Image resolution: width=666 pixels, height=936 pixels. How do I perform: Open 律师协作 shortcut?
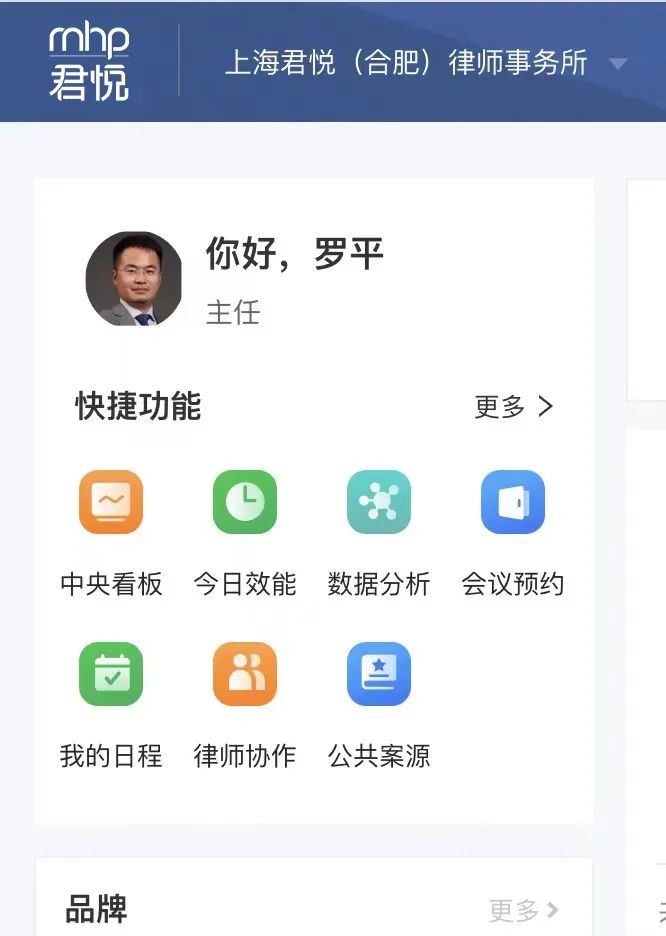[x=245, y=674]
